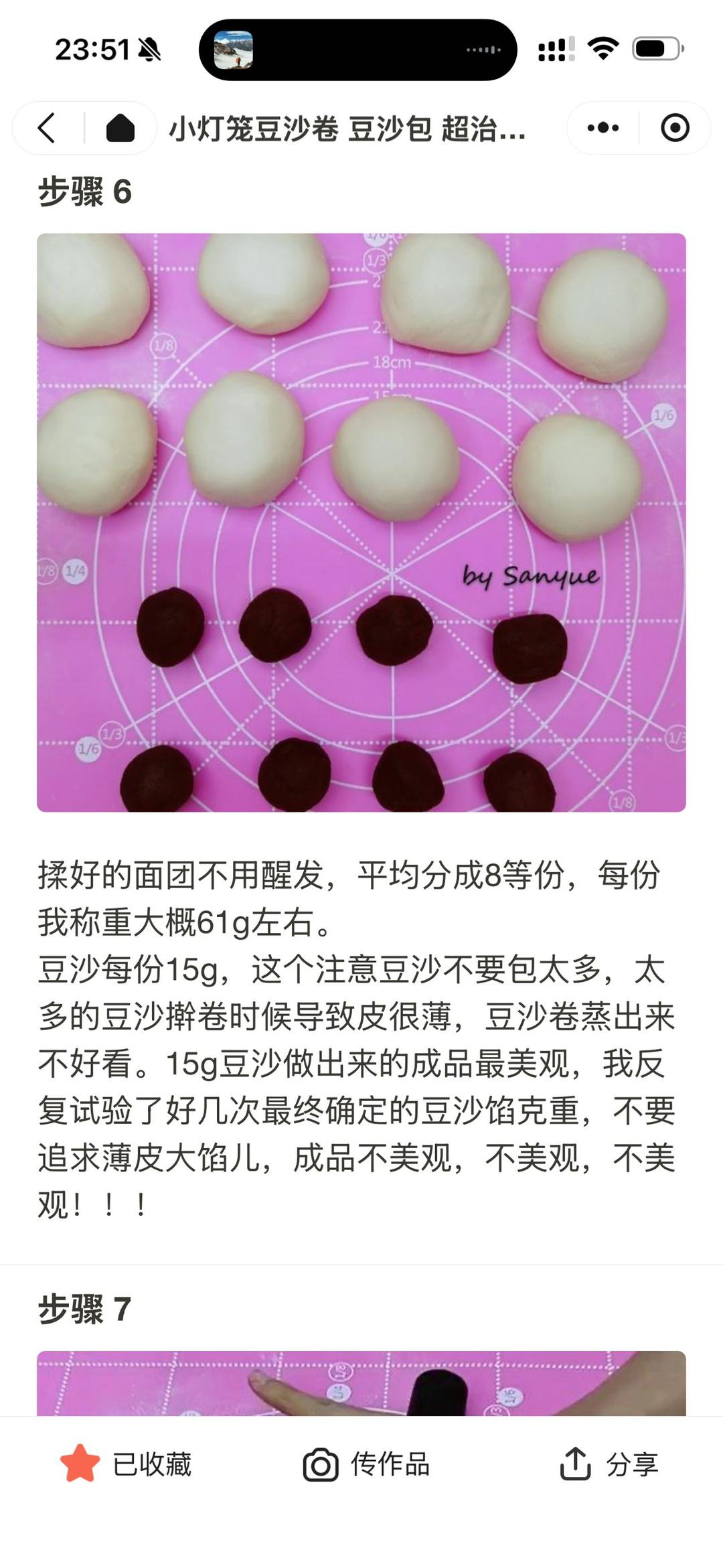
Task: Open the three-dot more options menu
Action: coord(603,127)
